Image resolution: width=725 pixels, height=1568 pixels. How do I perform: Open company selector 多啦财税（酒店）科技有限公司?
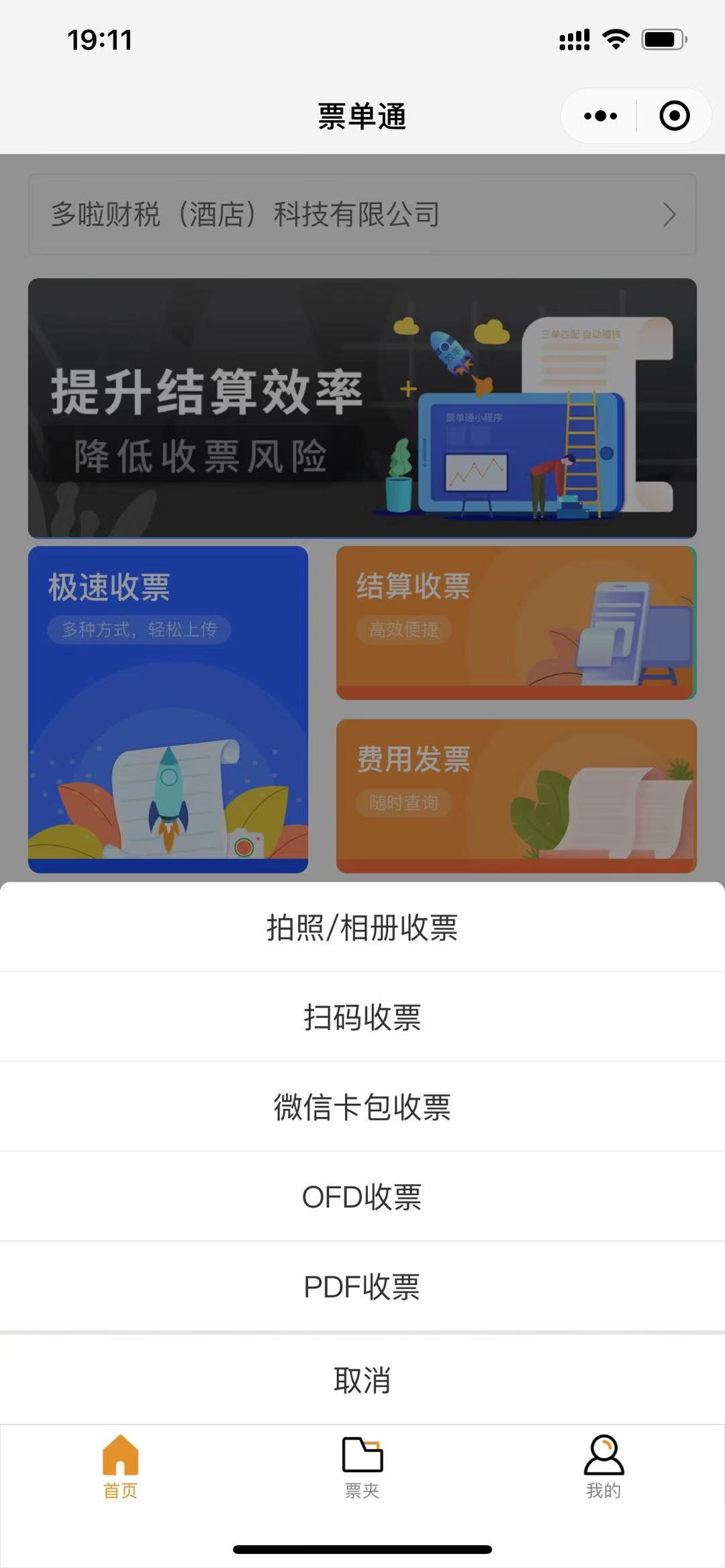362,215
